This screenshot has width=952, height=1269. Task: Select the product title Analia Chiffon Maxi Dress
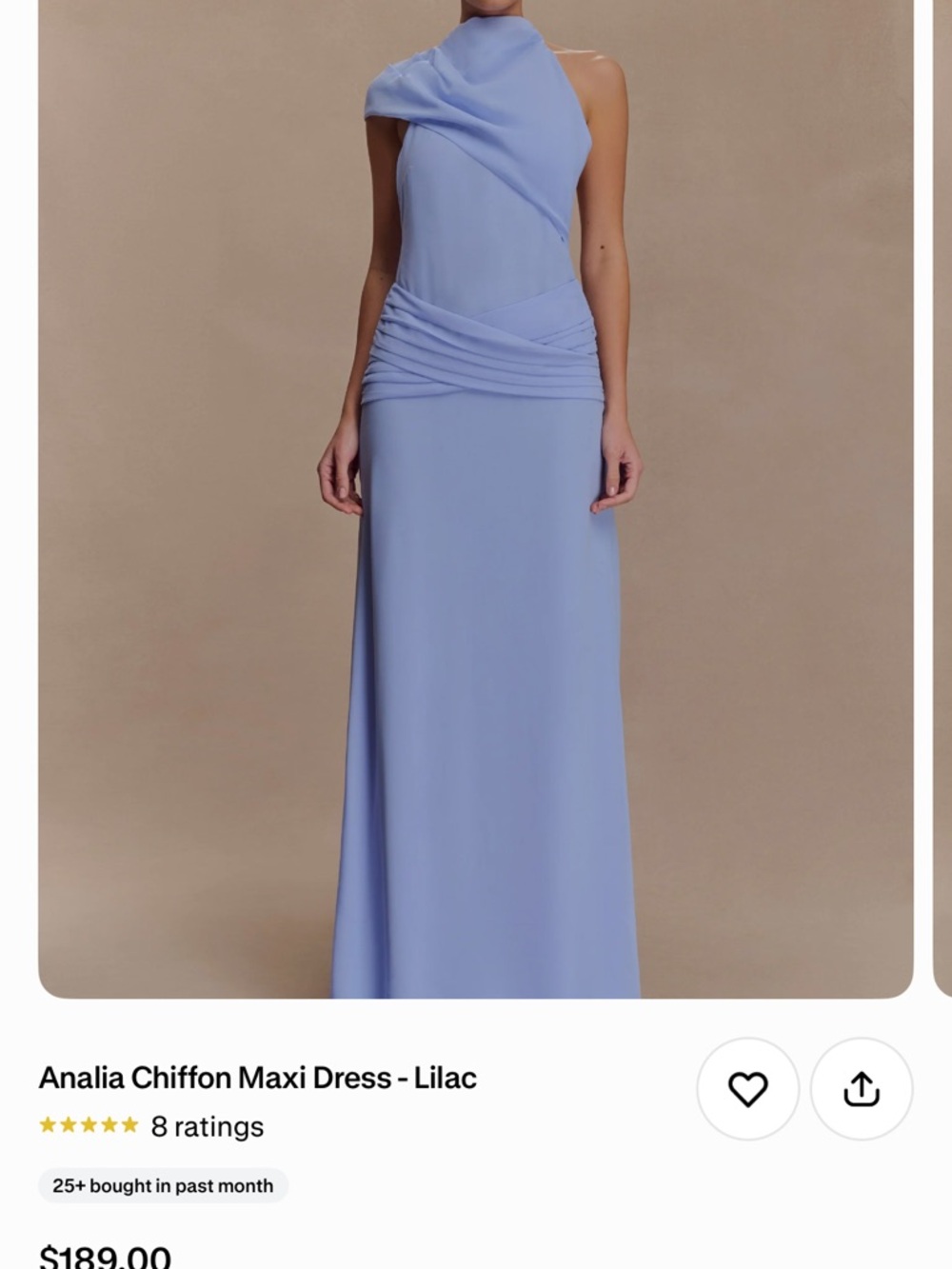(258, 1078)
